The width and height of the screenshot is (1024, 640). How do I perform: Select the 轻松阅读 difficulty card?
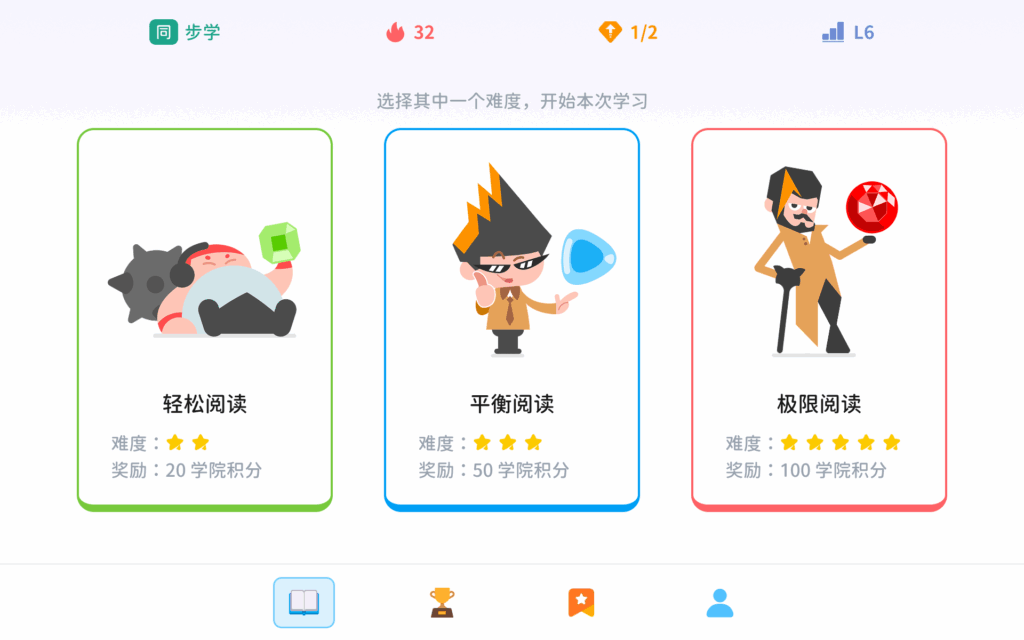(205, 319)
